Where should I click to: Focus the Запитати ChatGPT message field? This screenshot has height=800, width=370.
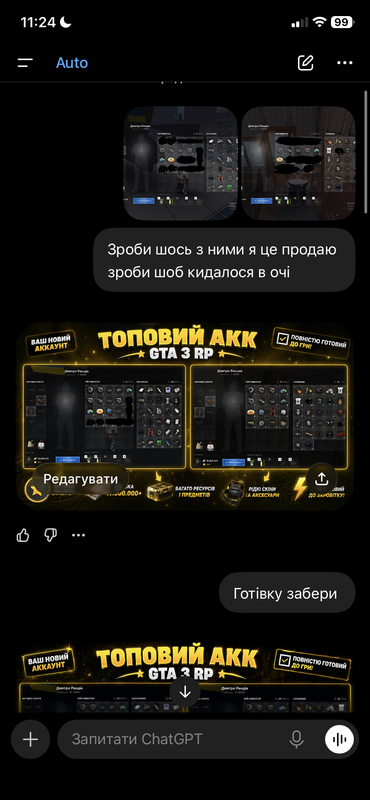tap(174, 739)
